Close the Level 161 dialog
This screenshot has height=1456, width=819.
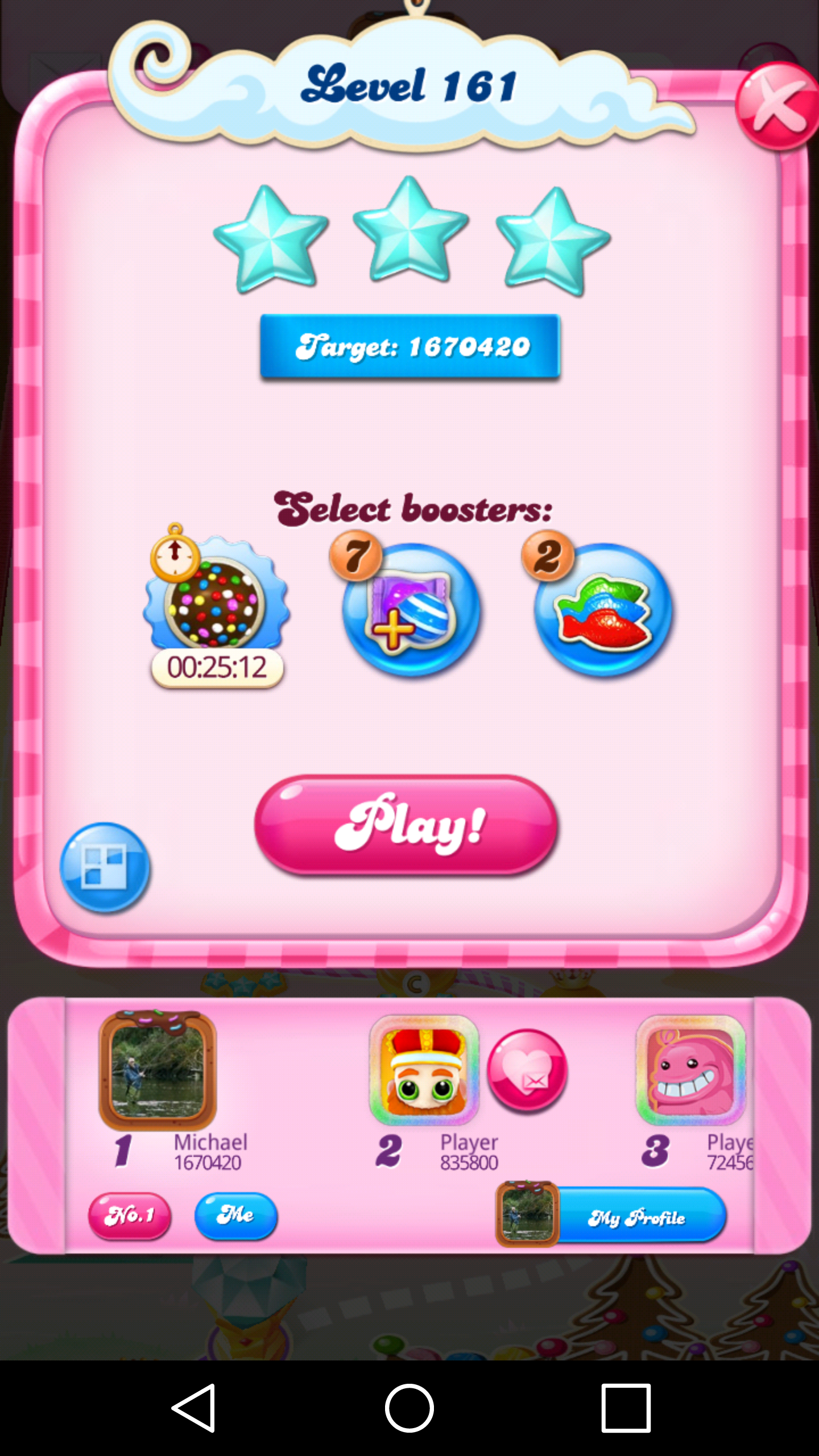(x=777, y=106)
